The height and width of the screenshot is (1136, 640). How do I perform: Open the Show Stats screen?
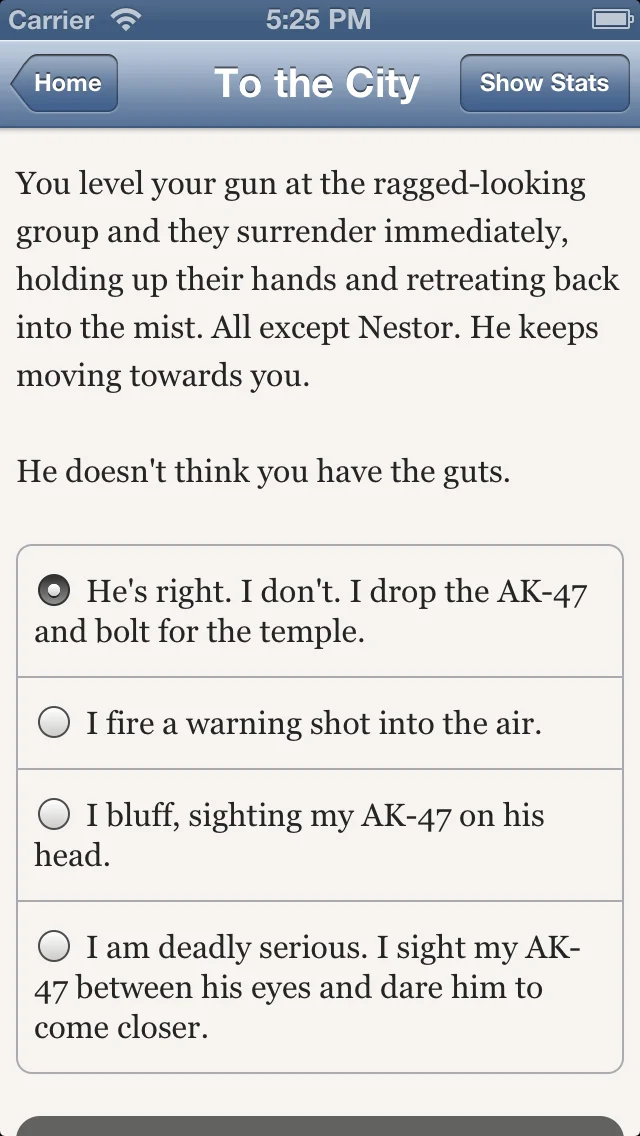click(543, 83)
